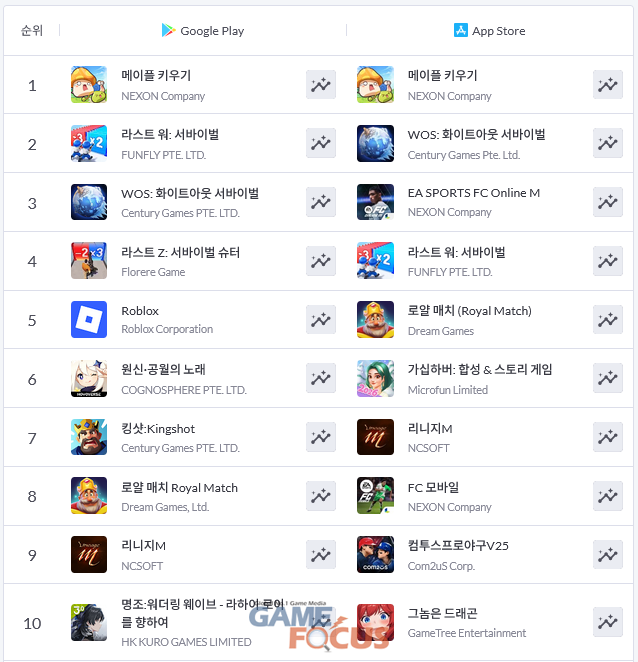Open trend chart for Google Play 리니지M
The height and width of the screenshot is (662, 638).
(x=321, y=554)
